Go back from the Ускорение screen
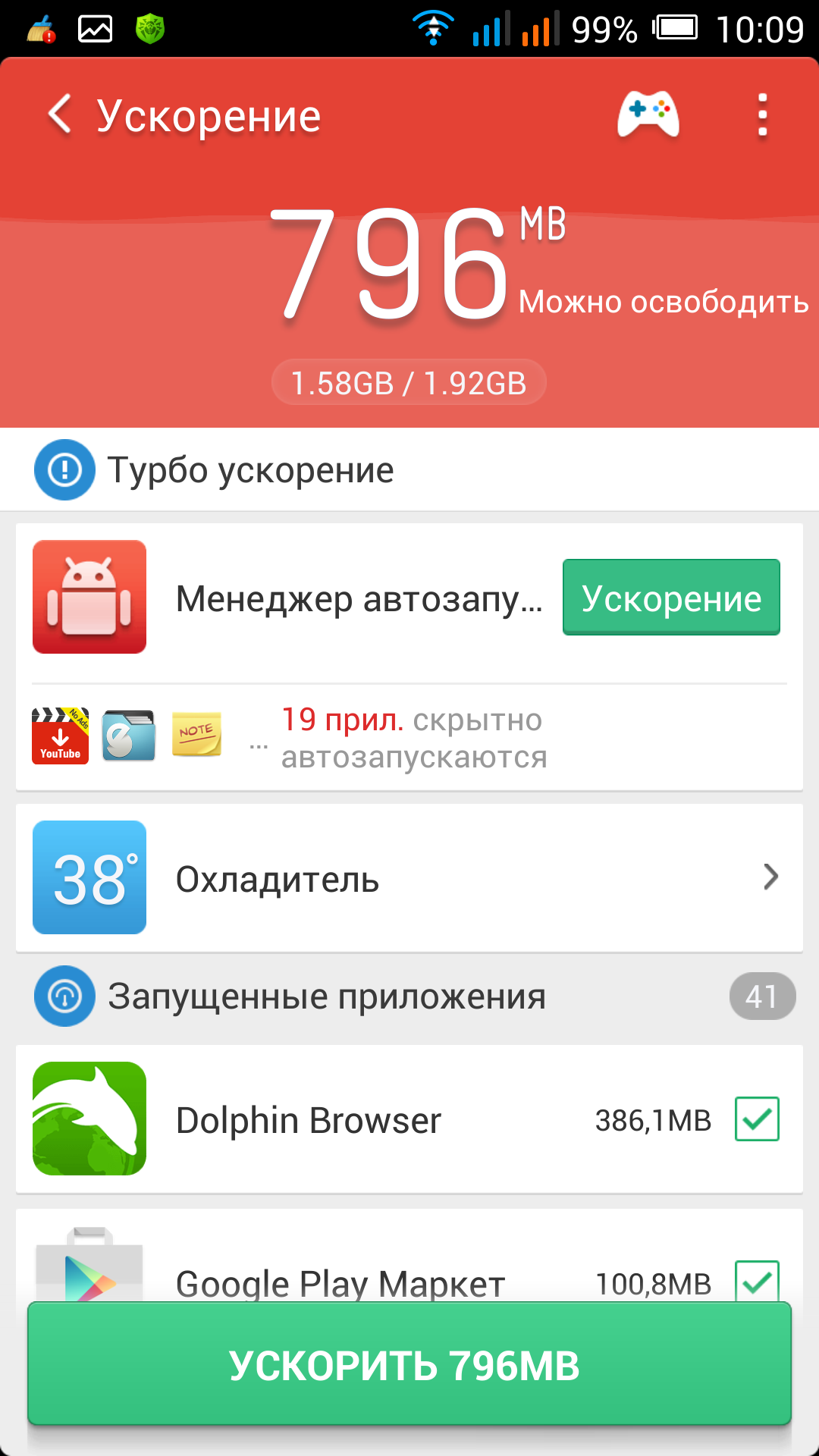 61,115
